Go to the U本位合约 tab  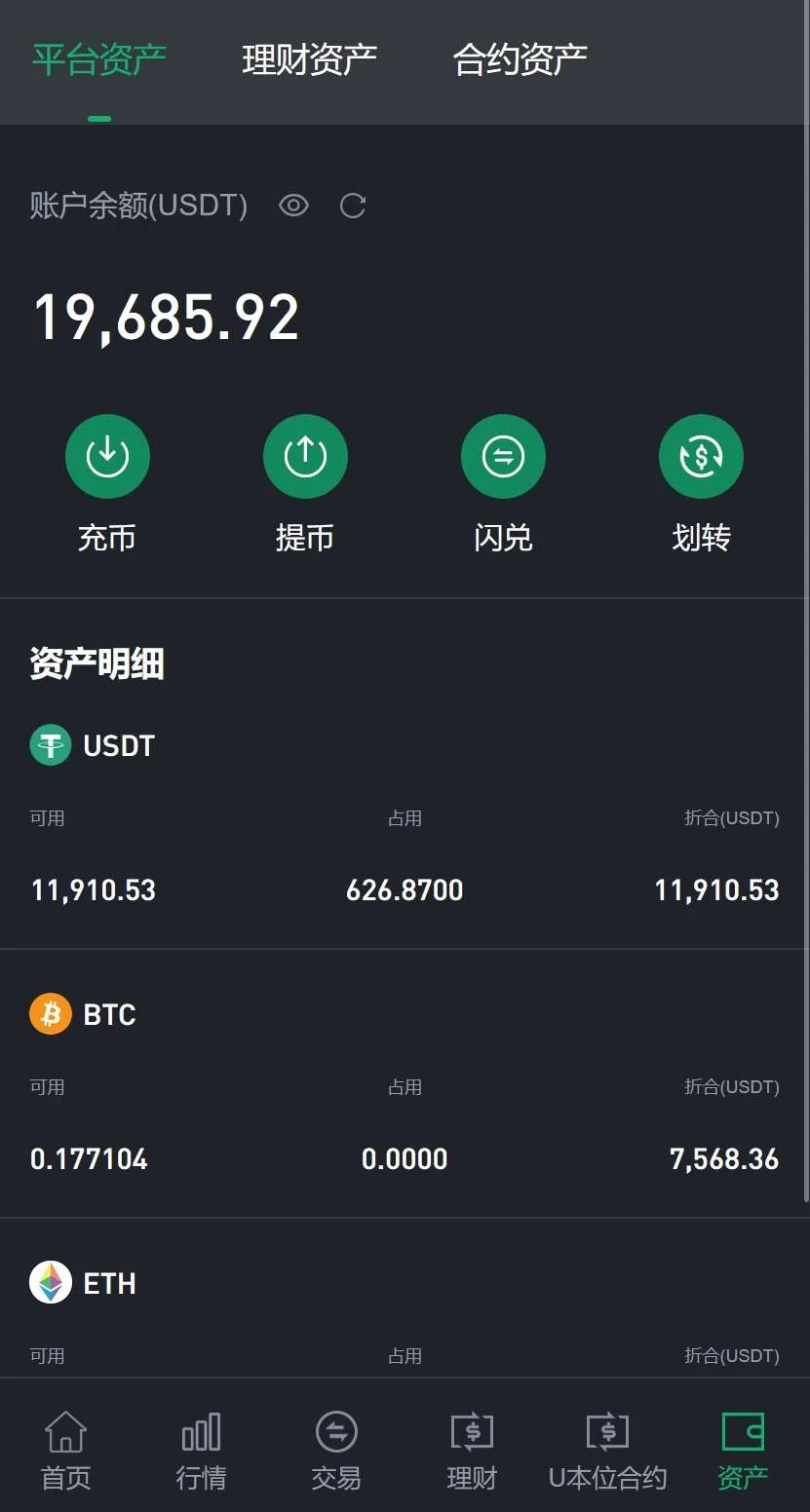pos(607,1451)
